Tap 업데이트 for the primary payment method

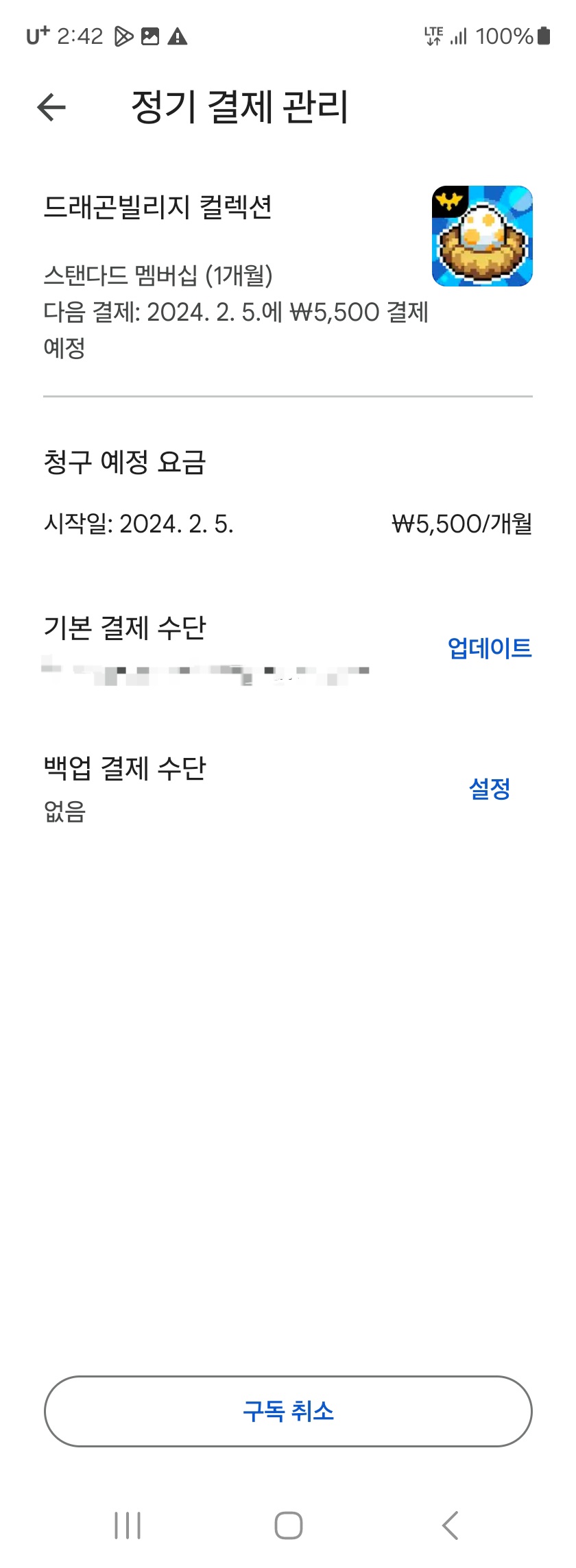click(x=490, y=648)
